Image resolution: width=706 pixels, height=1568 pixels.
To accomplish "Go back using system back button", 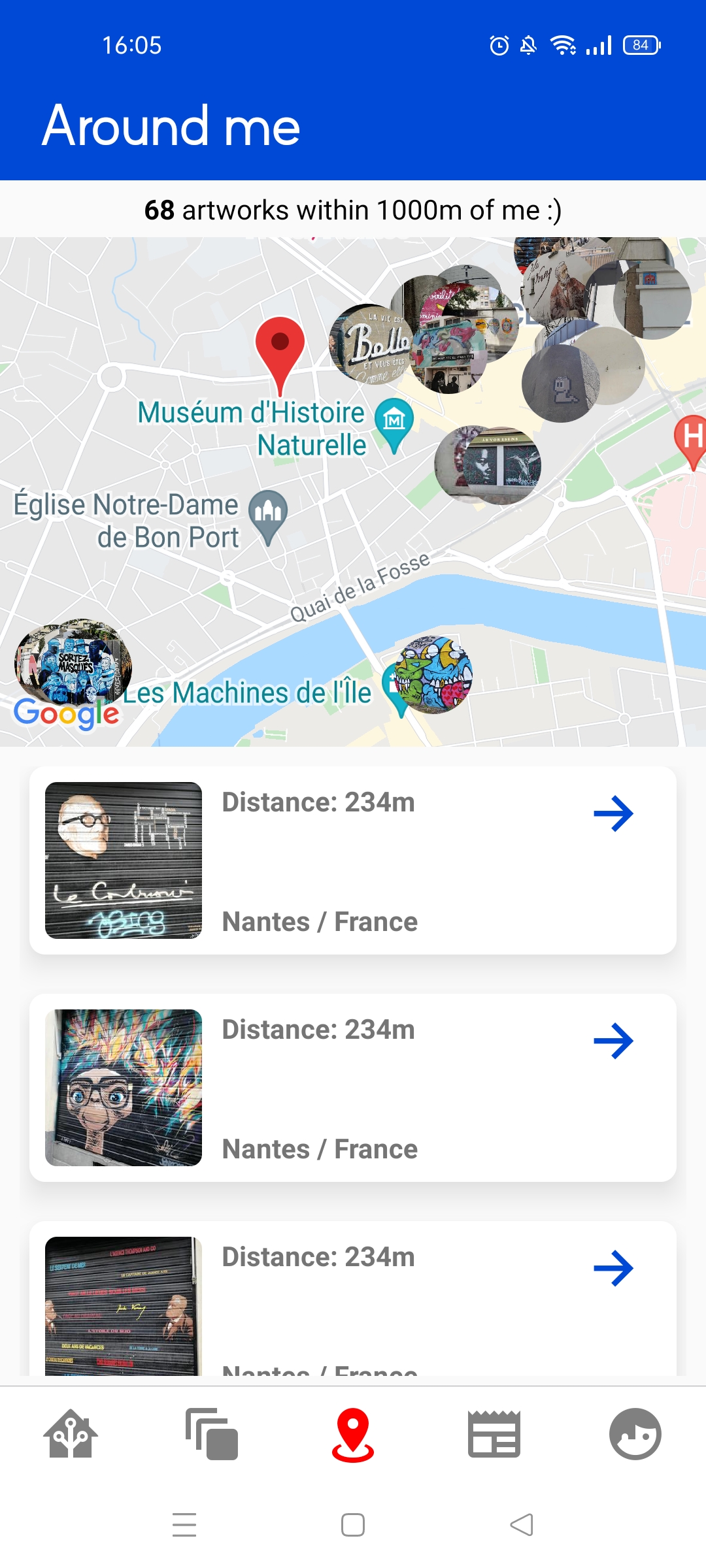I will click(x=522, y=1525).
